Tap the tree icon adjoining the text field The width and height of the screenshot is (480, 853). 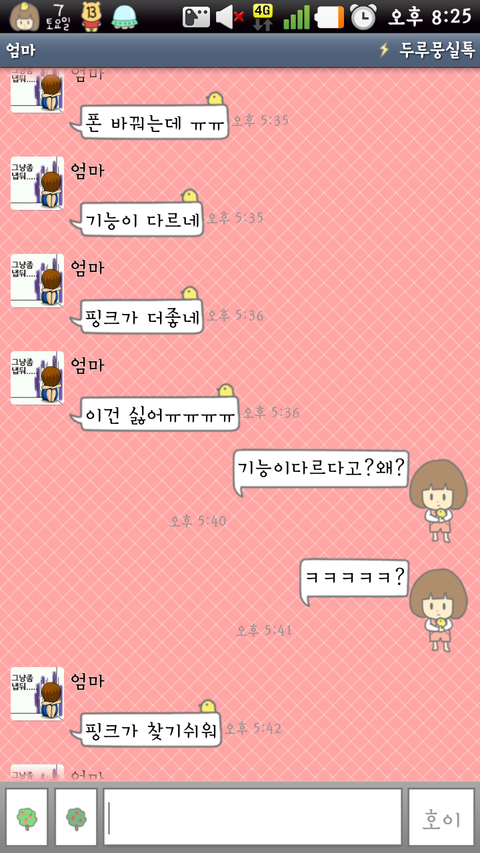pyautogui.click(x=76, y=817)
